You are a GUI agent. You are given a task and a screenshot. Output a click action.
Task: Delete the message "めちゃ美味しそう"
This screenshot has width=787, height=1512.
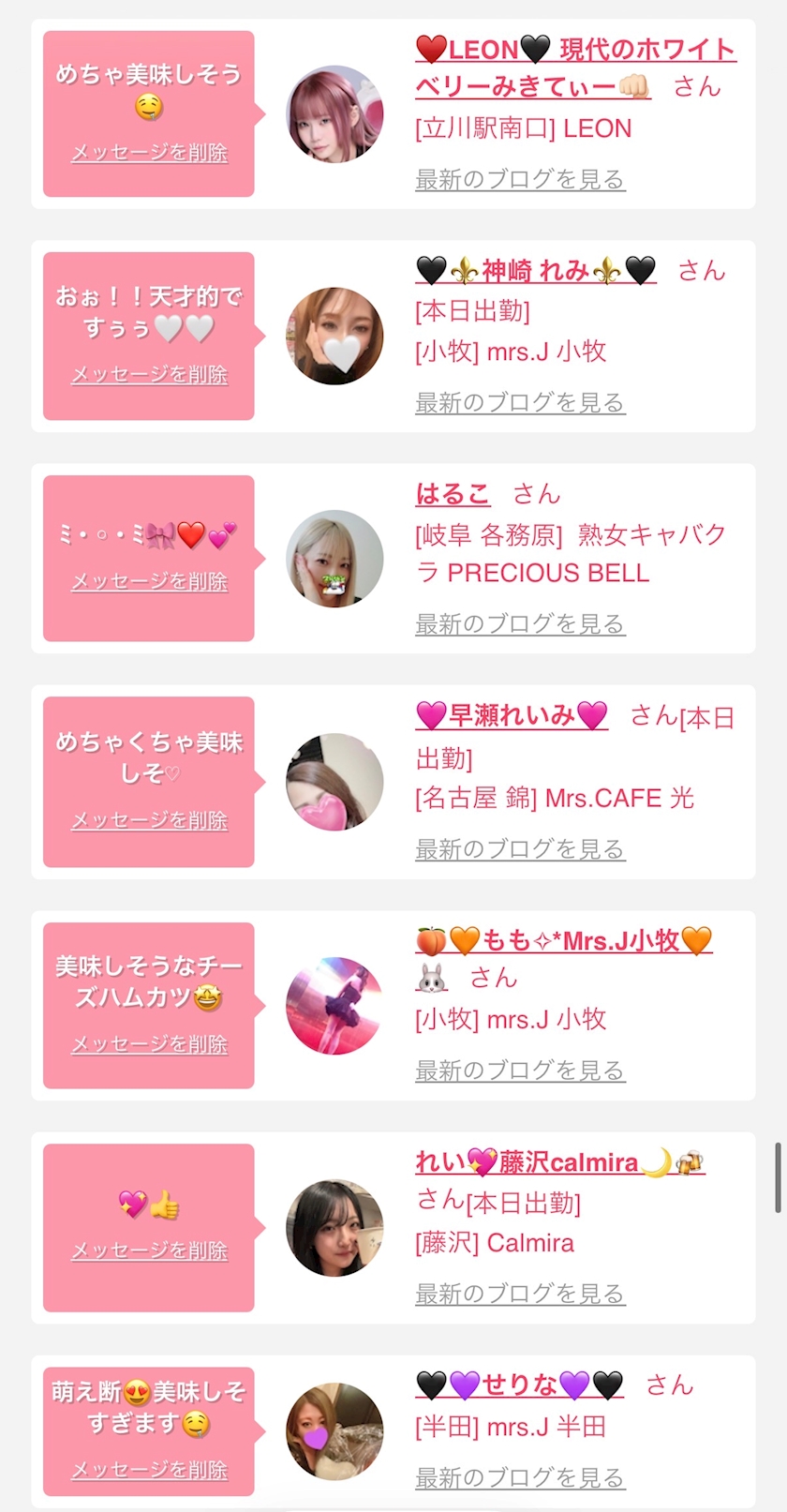[149, 153]
